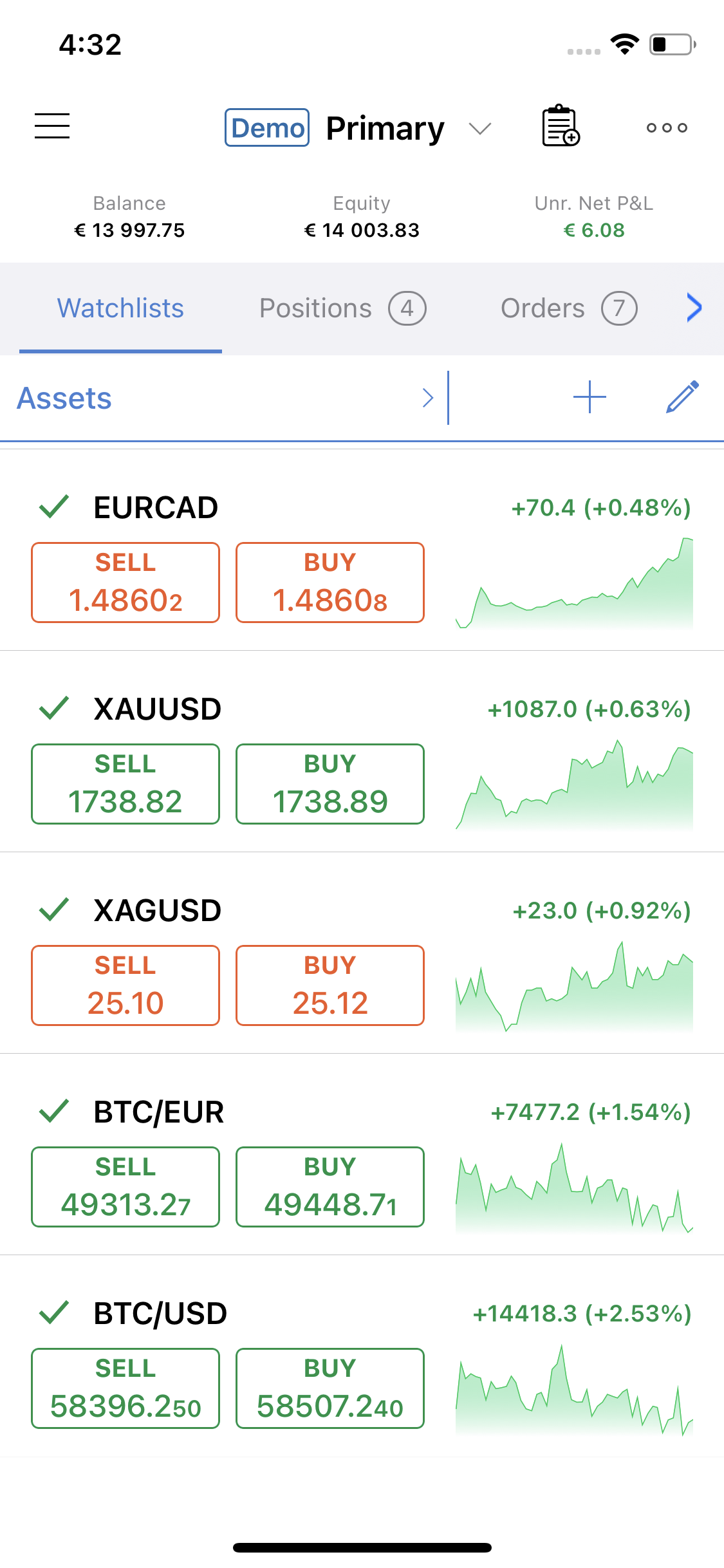Switch to the Positions tab
The image size is (724, 1568).
point(342,308)
